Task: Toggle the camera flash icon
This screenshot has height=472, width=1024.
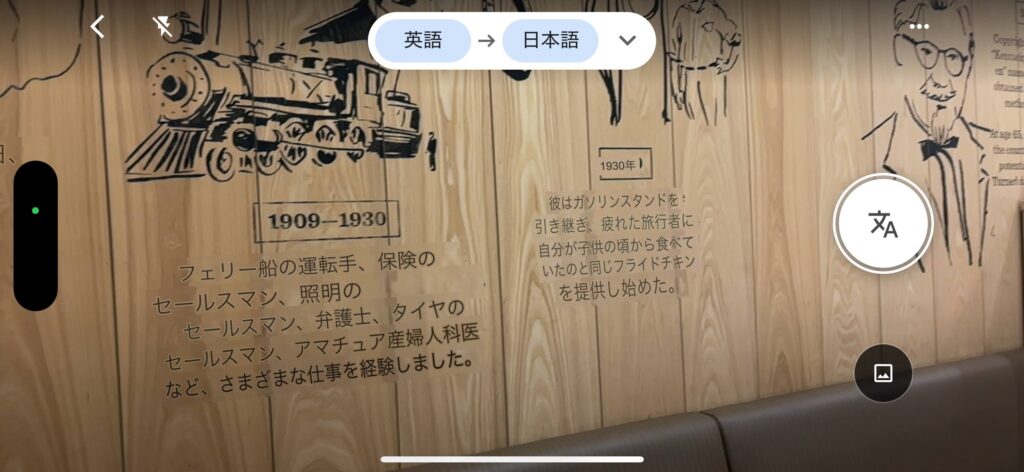Action: coord(163,27)
